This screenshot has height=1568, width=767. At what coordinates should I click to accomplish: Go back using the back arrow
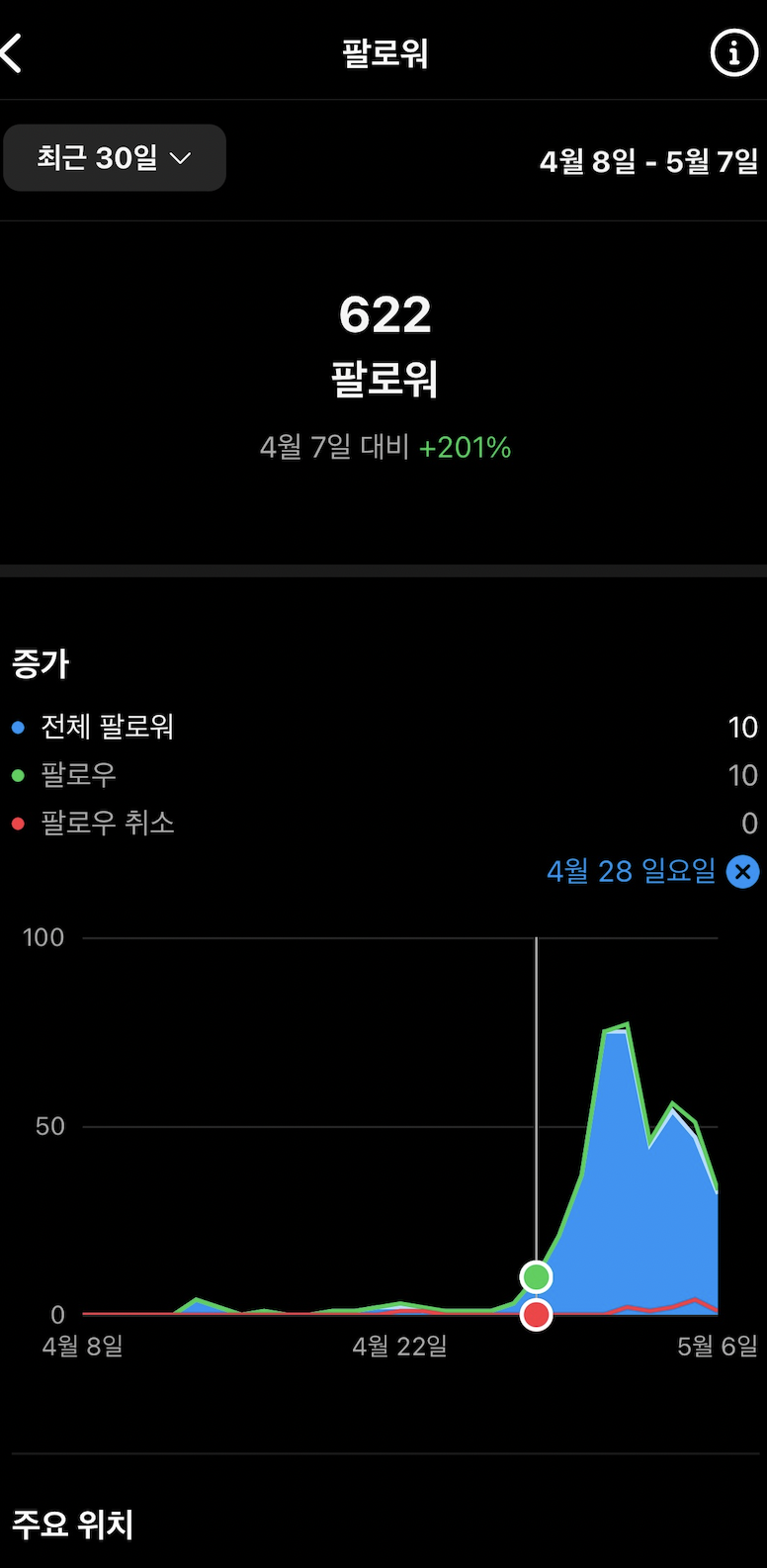12,53
